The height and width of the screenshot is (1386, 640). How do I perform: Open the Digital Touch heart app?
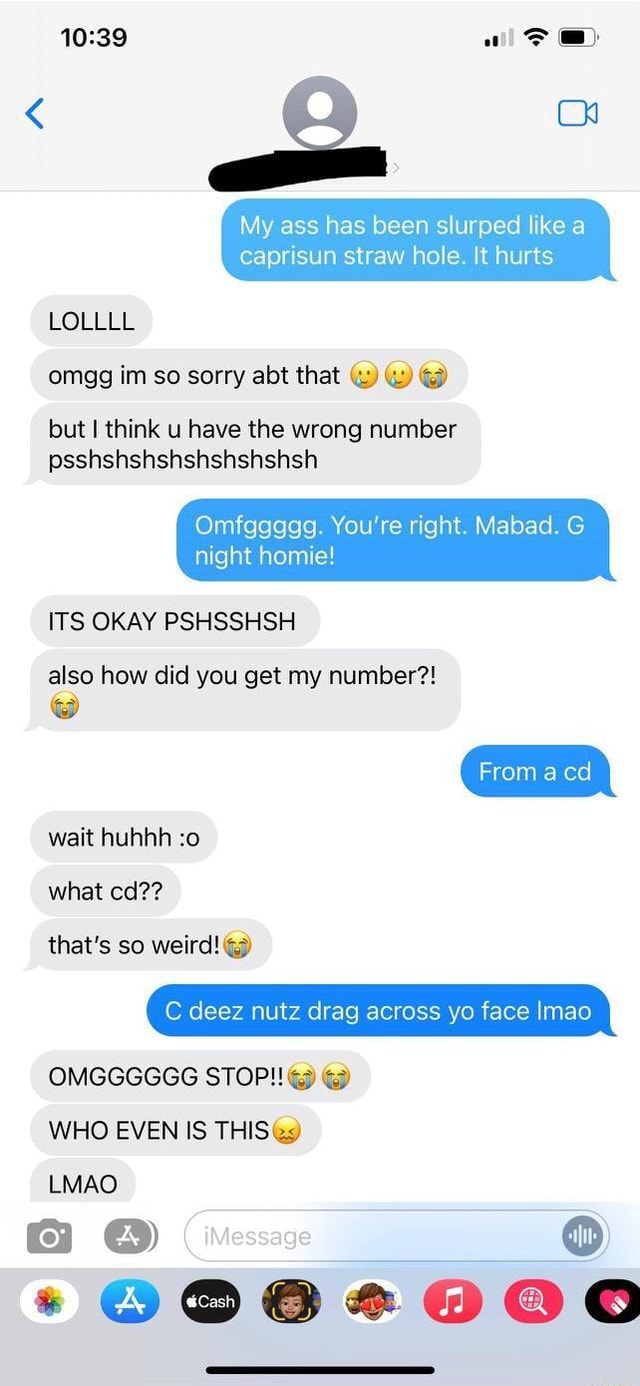pos(613,1301)
